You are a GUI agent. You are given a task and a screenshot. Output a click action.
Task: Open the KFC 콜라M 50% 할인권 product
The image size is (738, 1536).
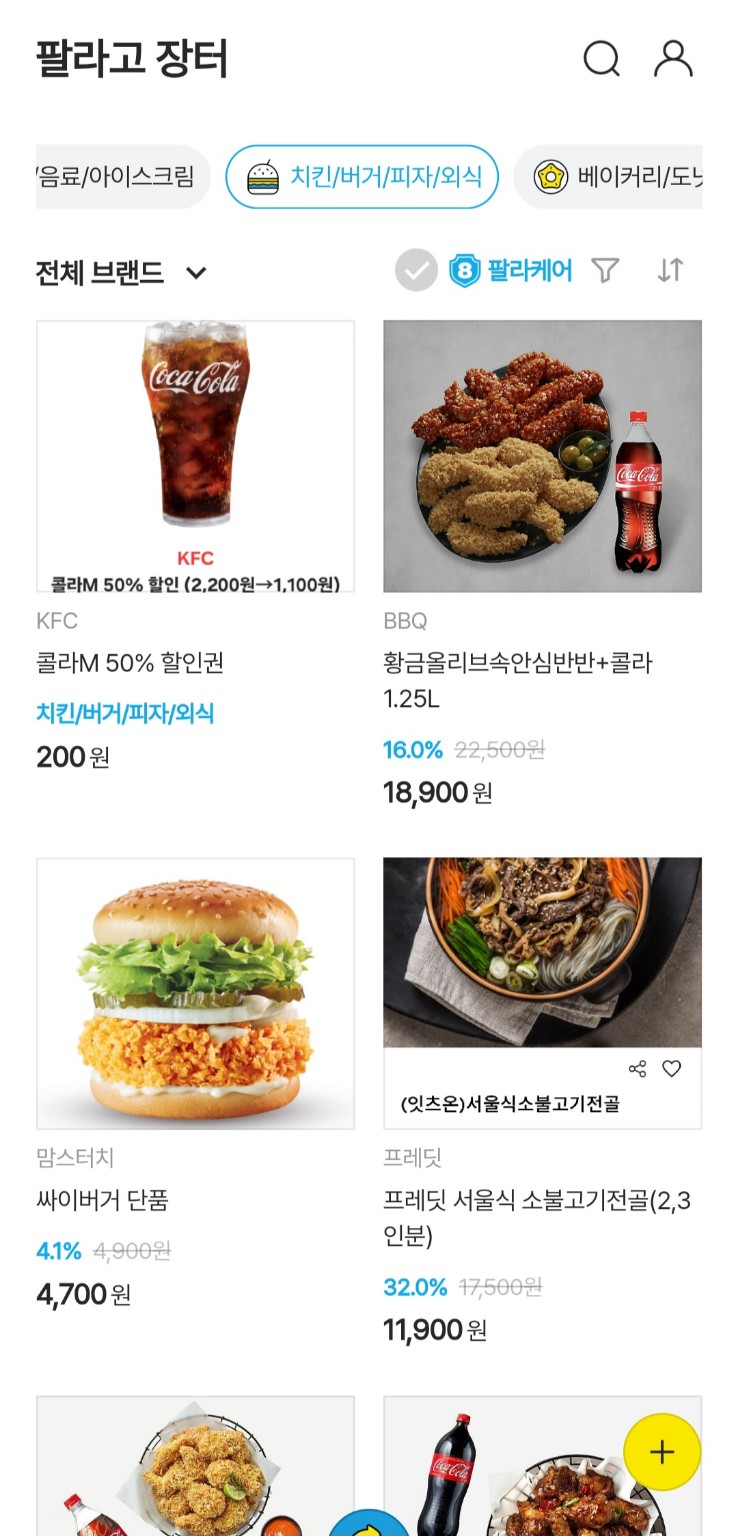point(195,457)
